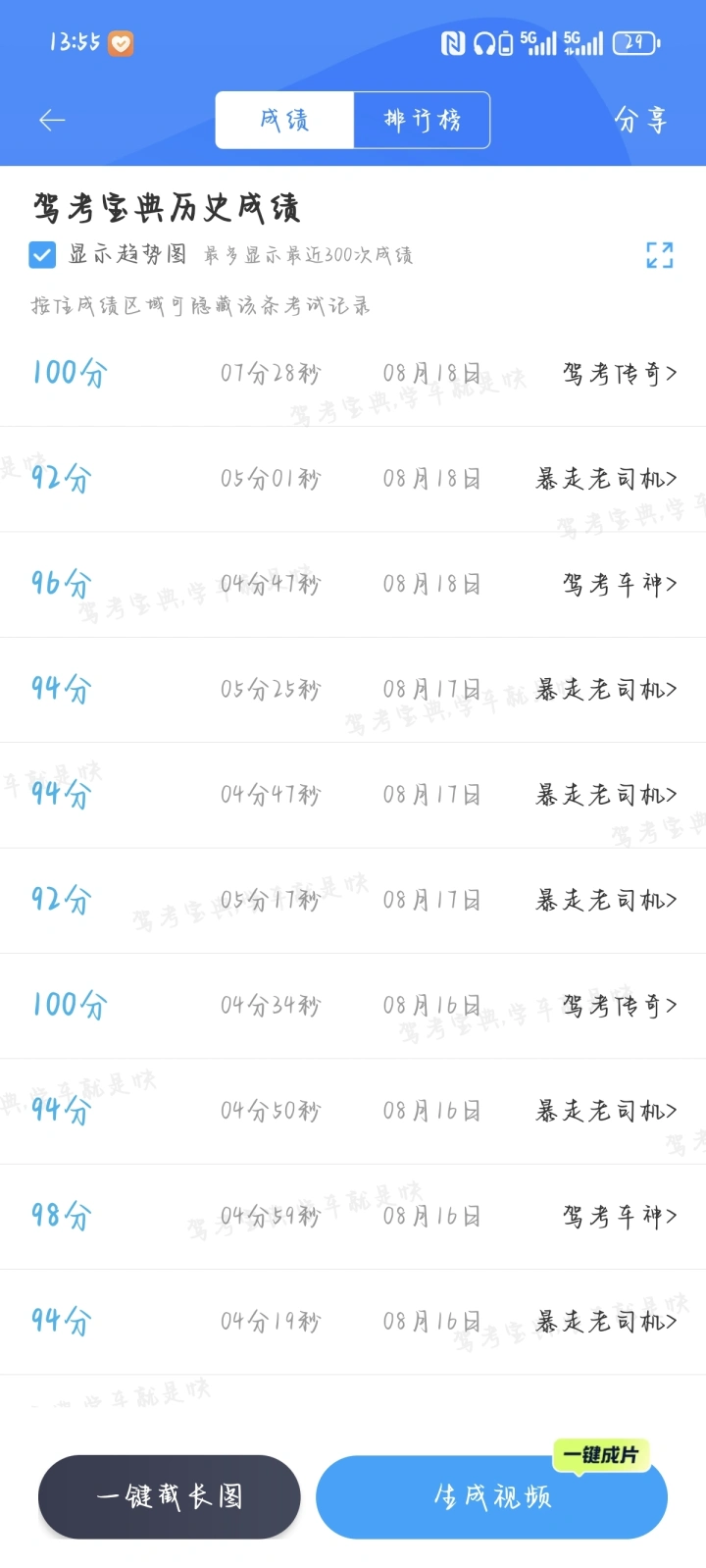Switch to the 排行榜 tab
Image resolution: width=706 pixels, height=1568 pixels.
422,120
